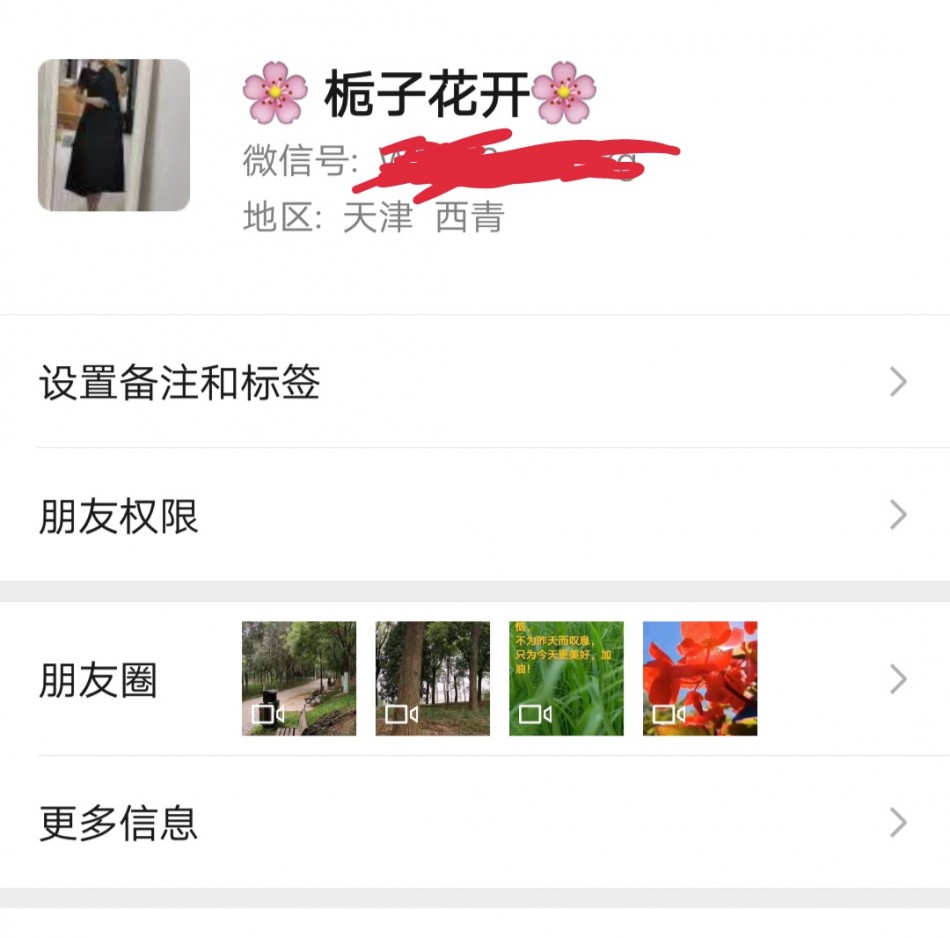This screenshot has width=950, height=938.
Task: Open 朋友权限 settings
Action: [120, 516]
